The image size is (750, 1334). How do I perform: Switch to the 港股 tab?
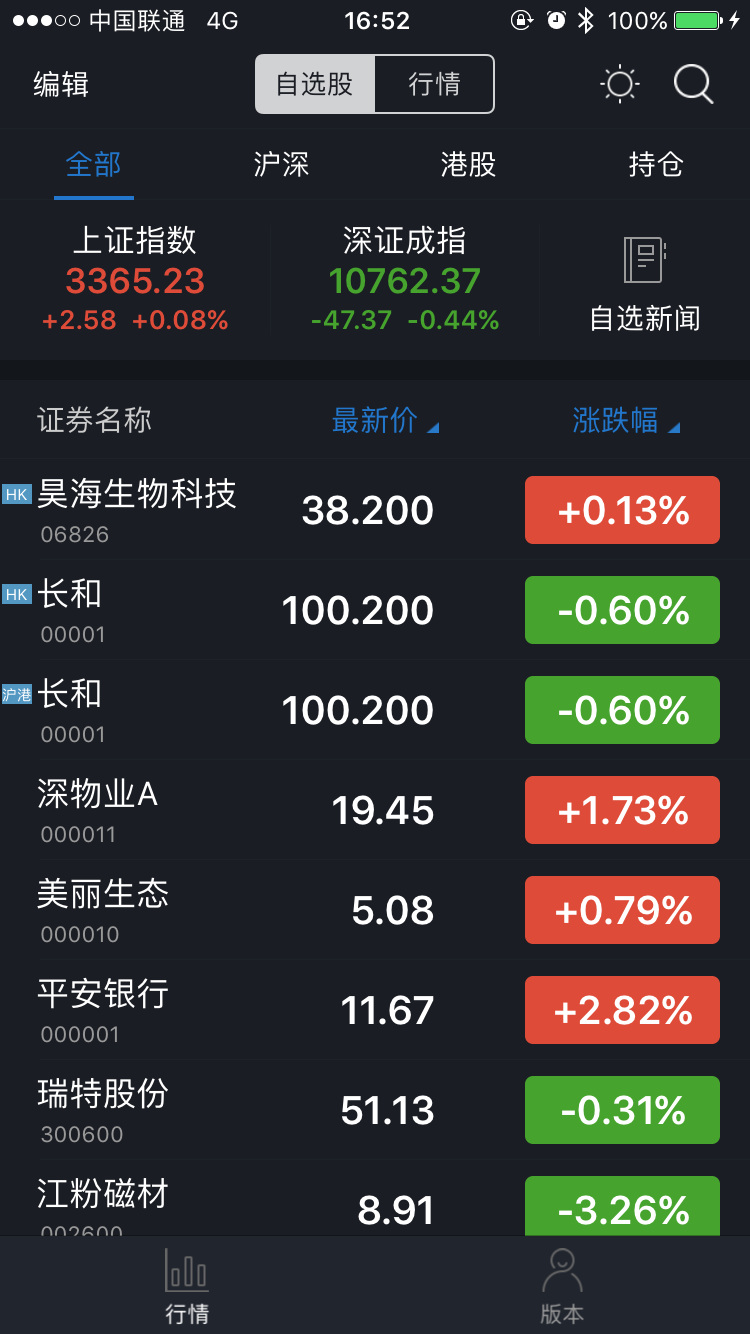tap(468, 164)
